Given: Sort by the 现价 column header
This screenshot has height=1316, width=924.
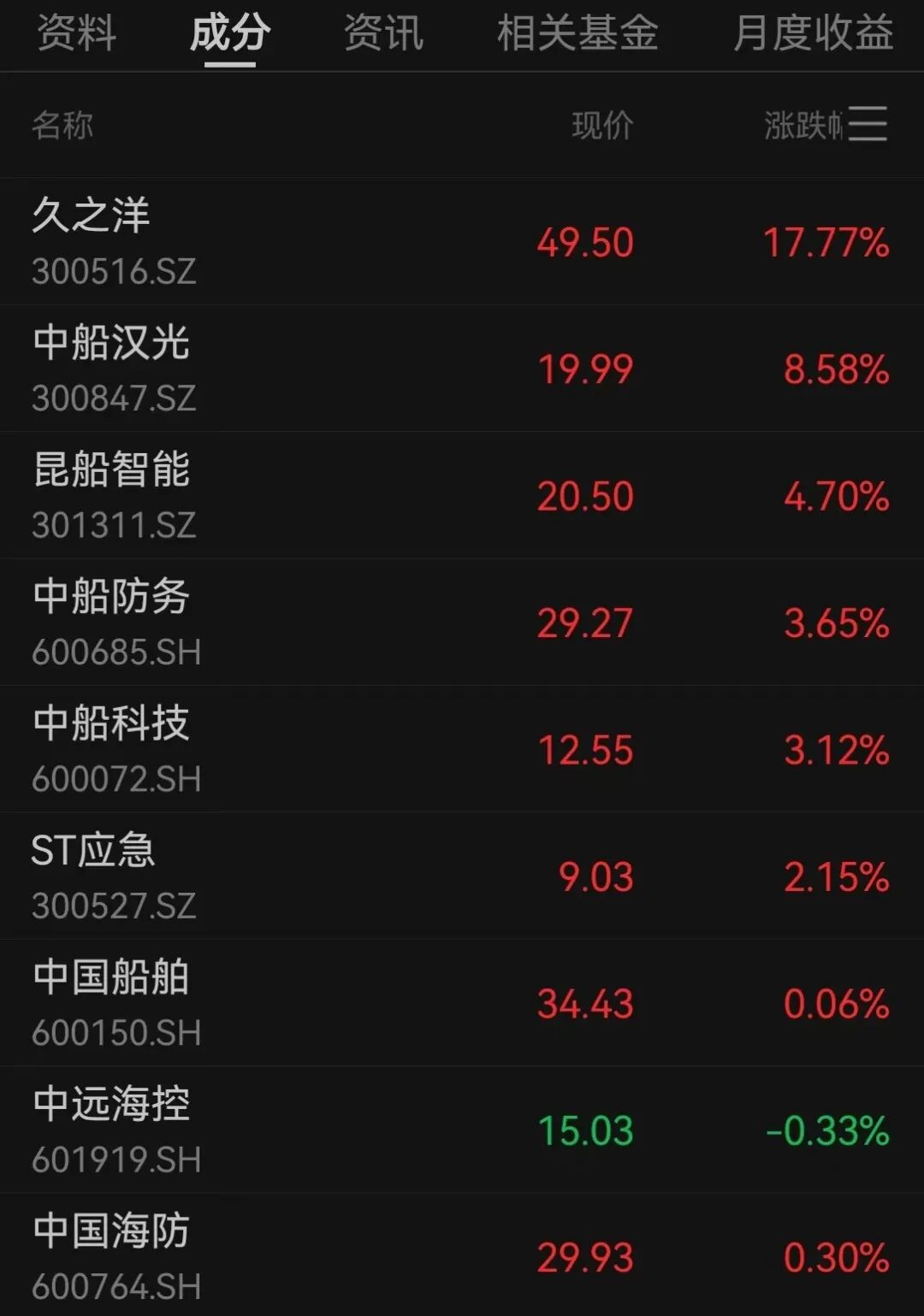Looking at the screenshot, I should point(602,126).
